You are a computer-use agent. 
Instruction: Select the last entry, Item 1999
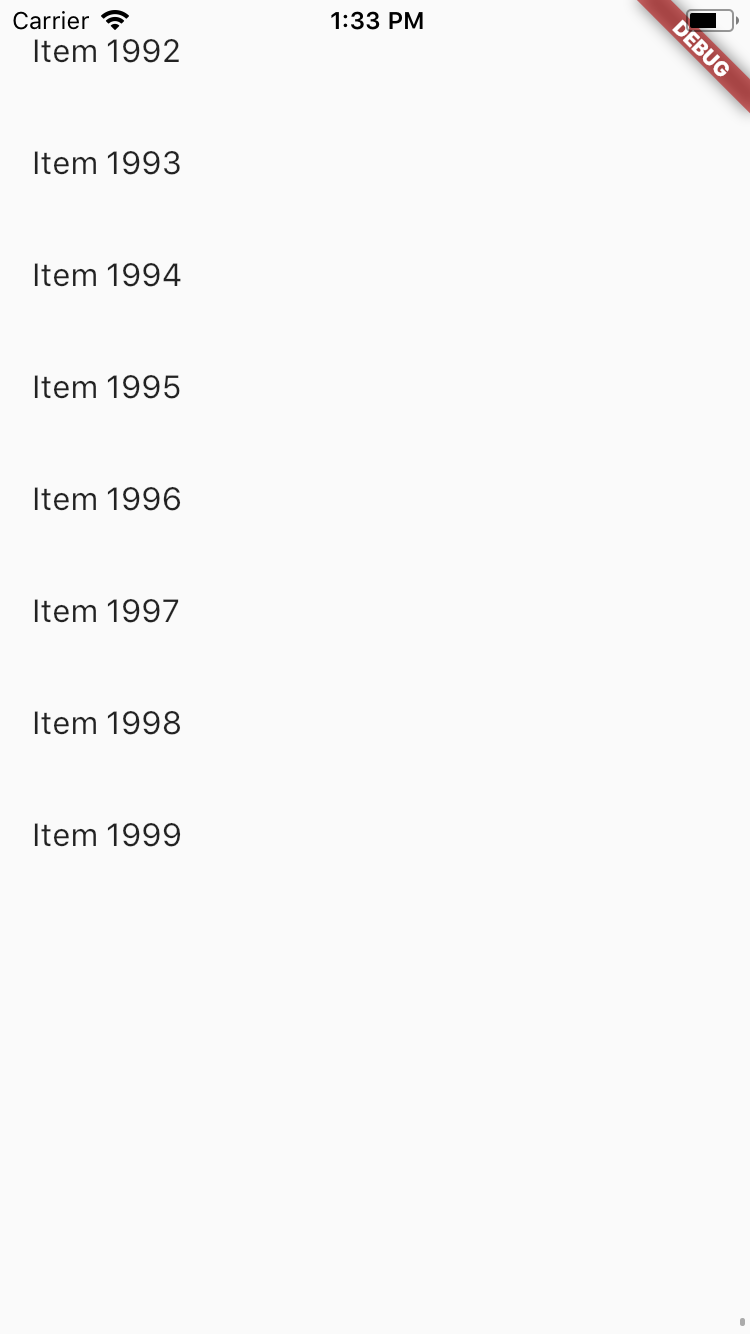(106, 835)
